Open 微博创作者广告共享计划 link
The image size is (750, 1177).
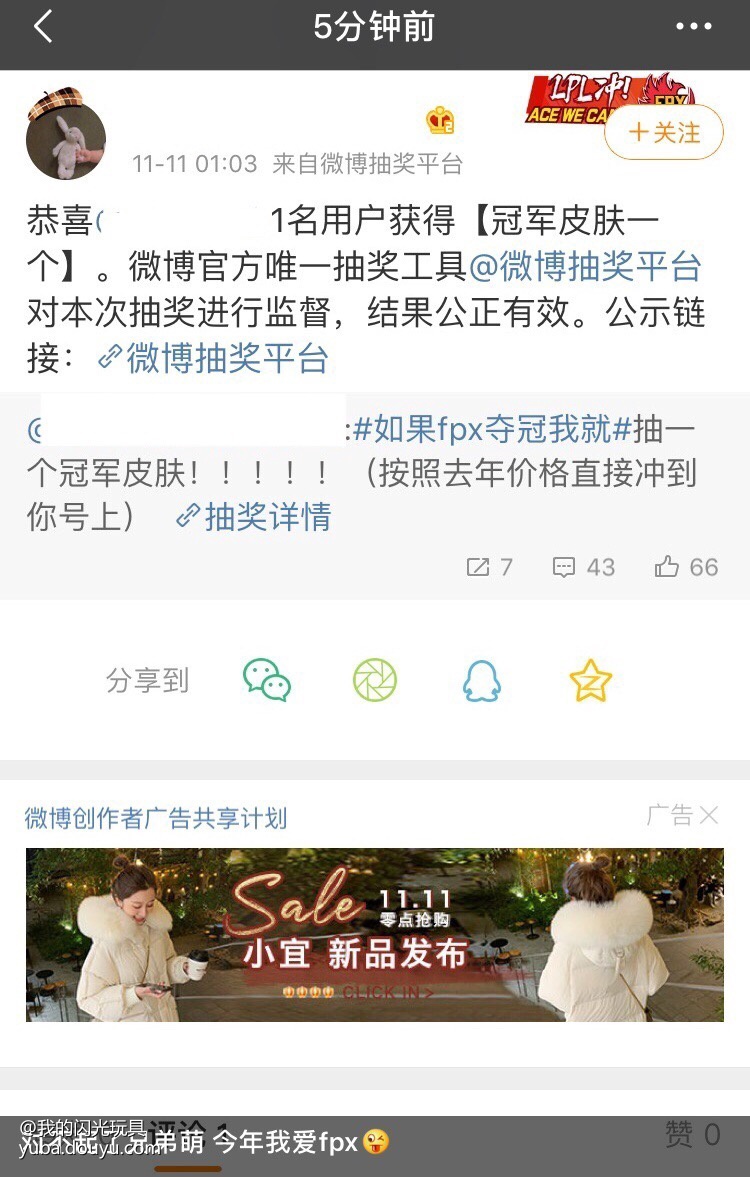point(156,818)
